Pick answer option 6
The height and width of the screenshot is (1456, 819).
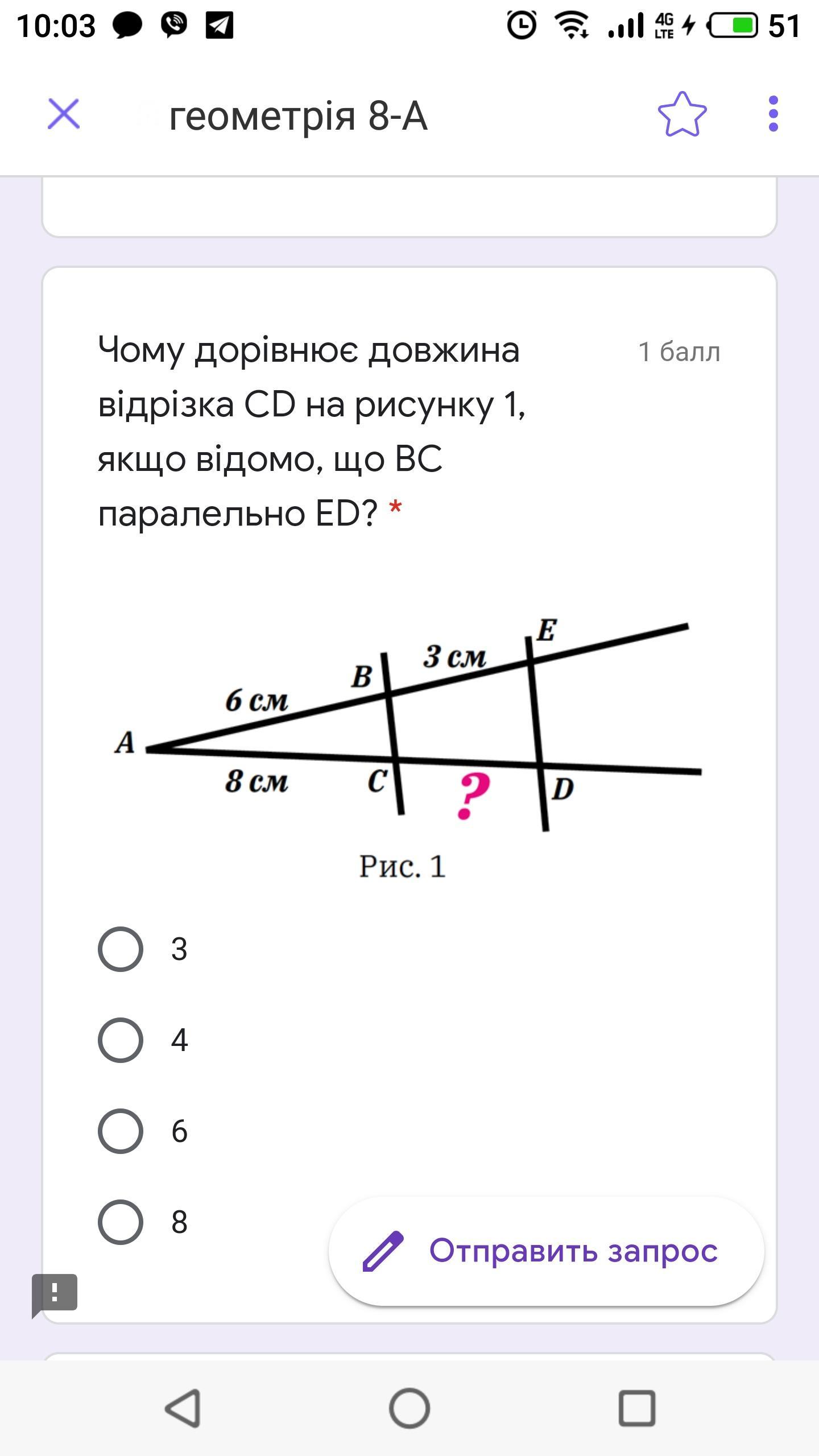121,1131
